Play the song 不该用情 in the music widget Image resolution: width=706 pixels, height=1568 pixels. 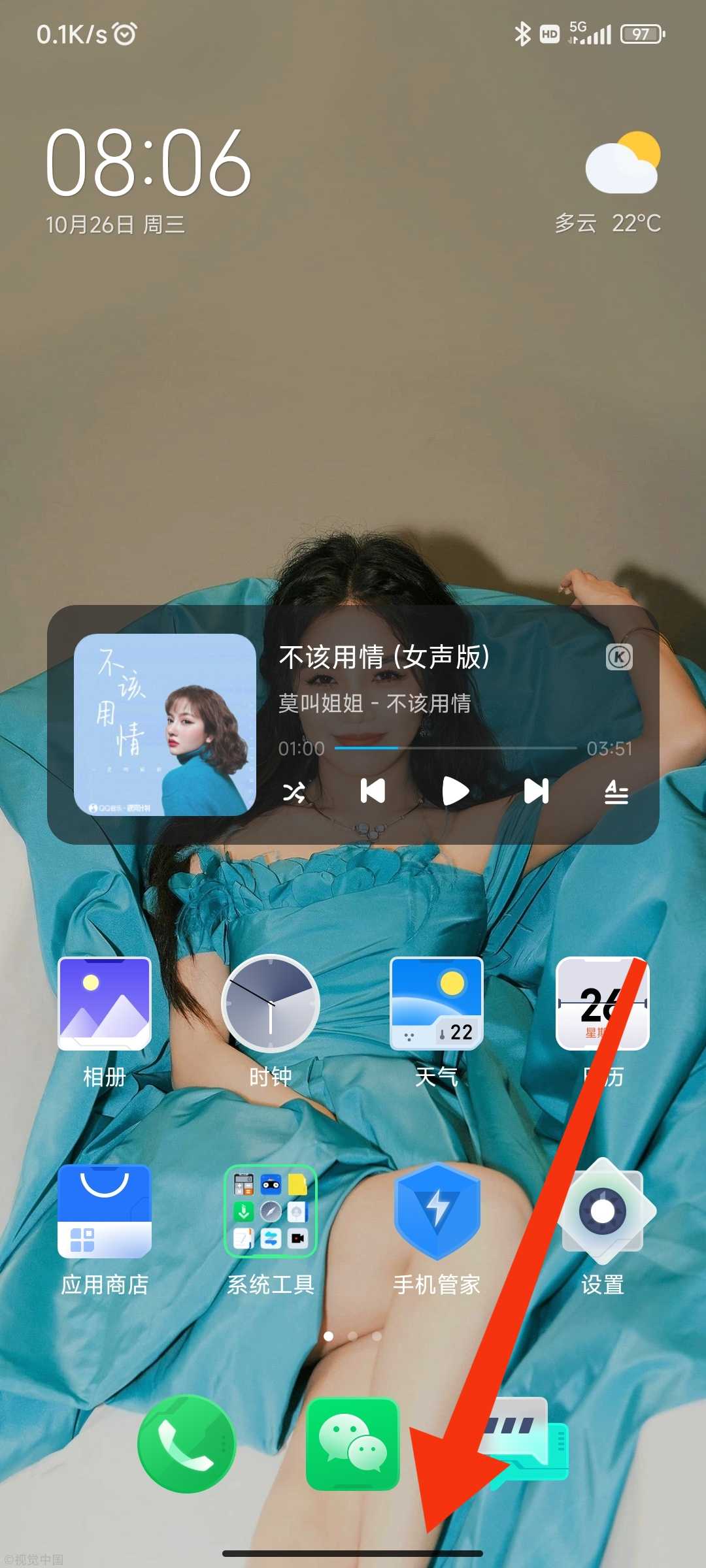click(455, 791)
